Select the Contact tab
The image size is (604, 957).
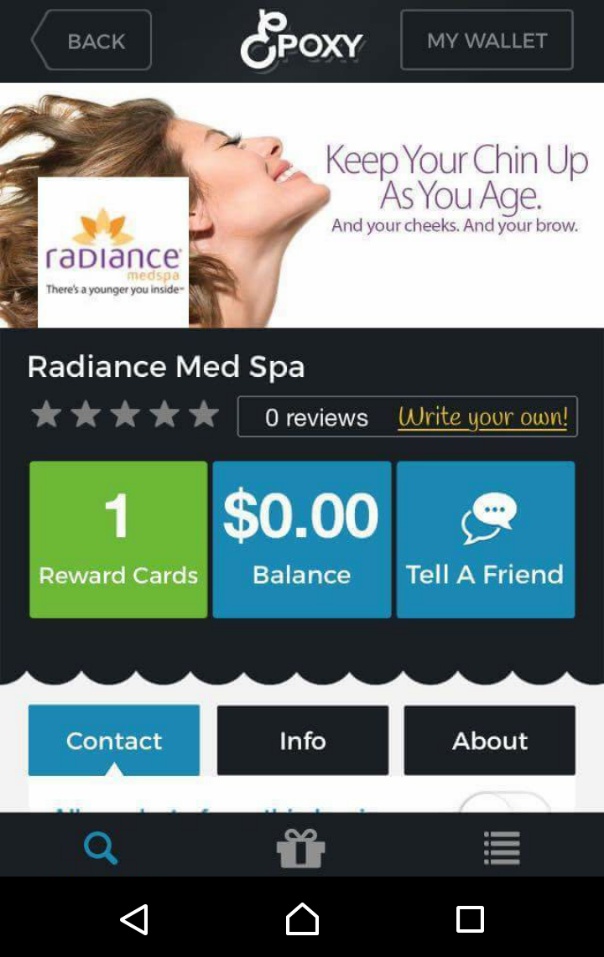click(x=114, y=741)
